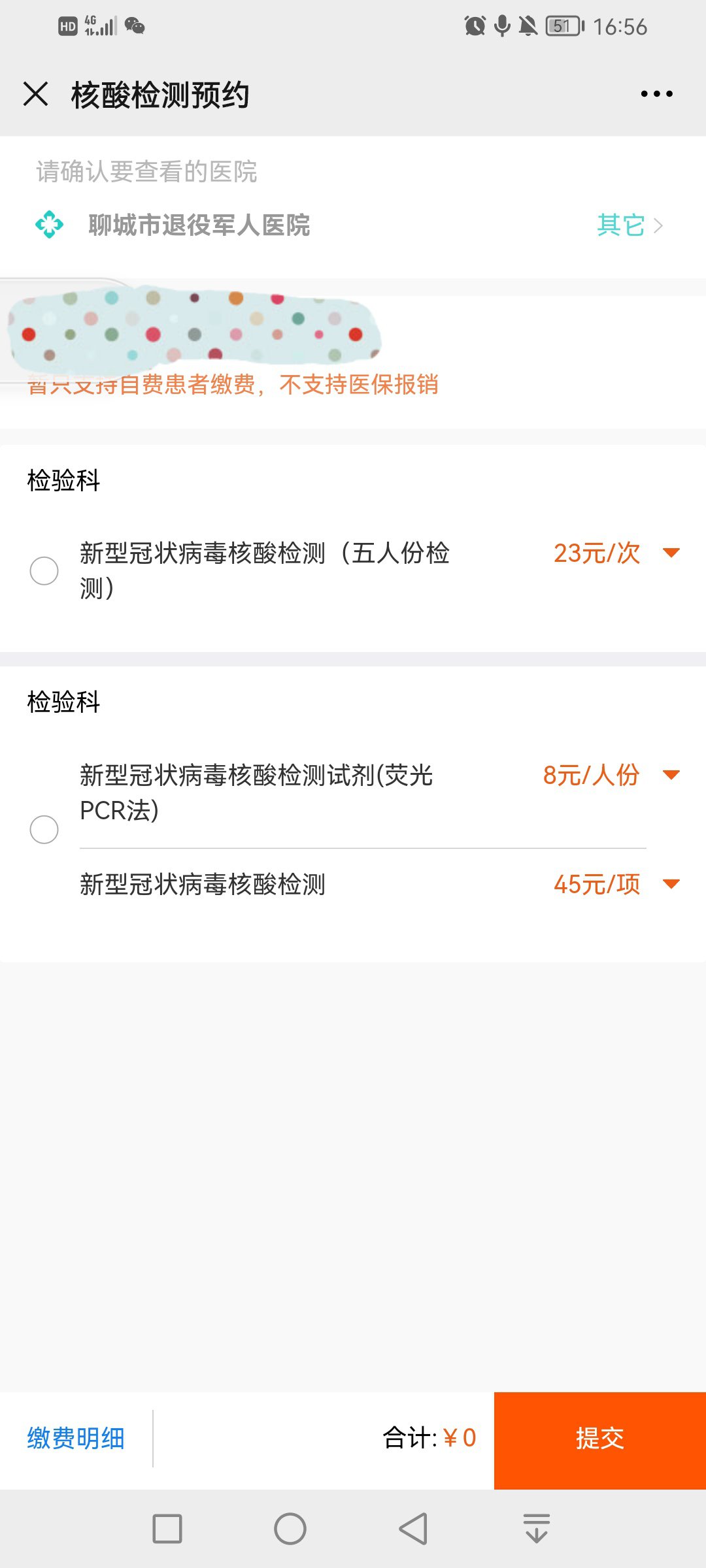706x1568 pixels.
Task: Open 缴费明细 payment details
Action: pyautogui.click(x=76, y=1439)
